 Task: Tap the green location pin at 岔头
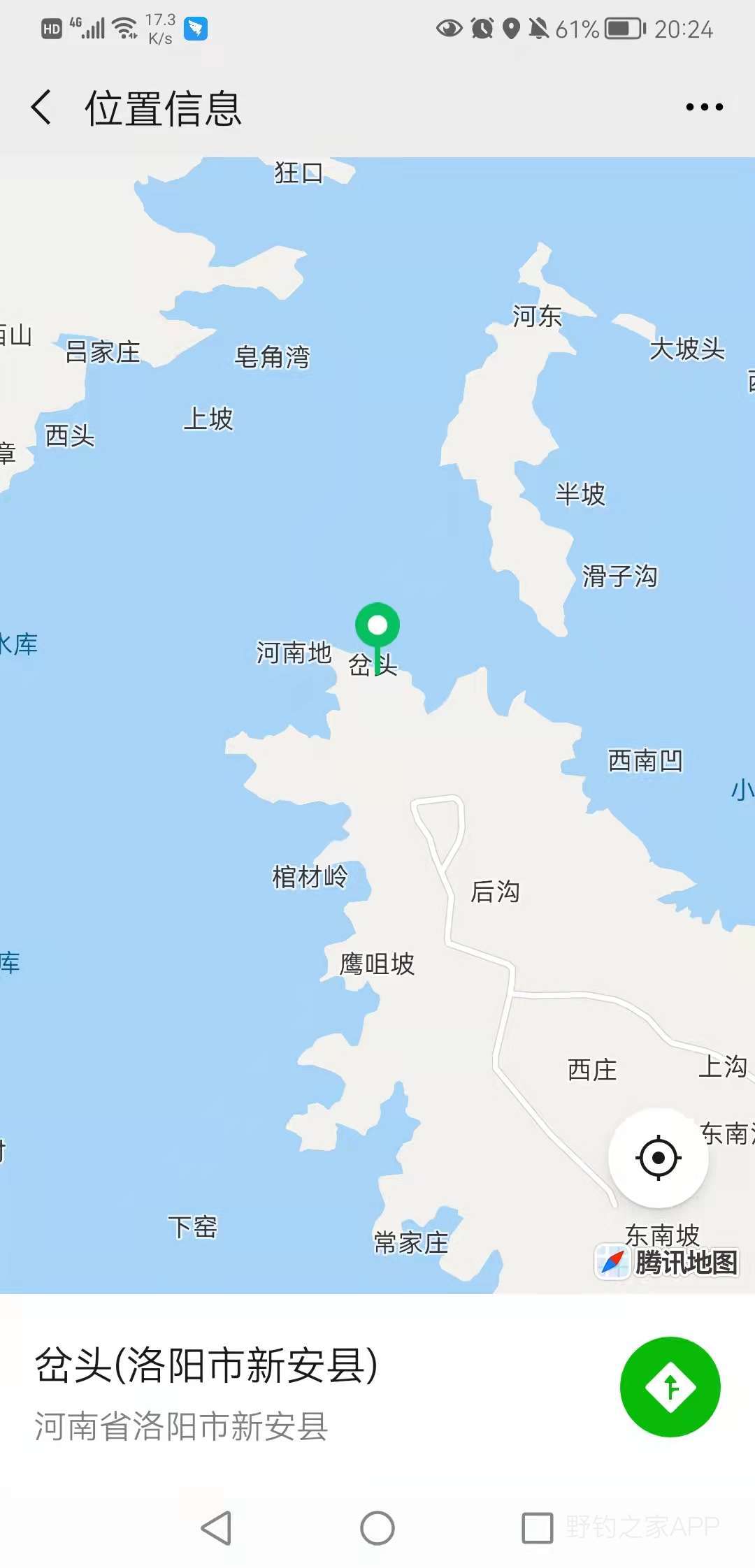(377, 627)
